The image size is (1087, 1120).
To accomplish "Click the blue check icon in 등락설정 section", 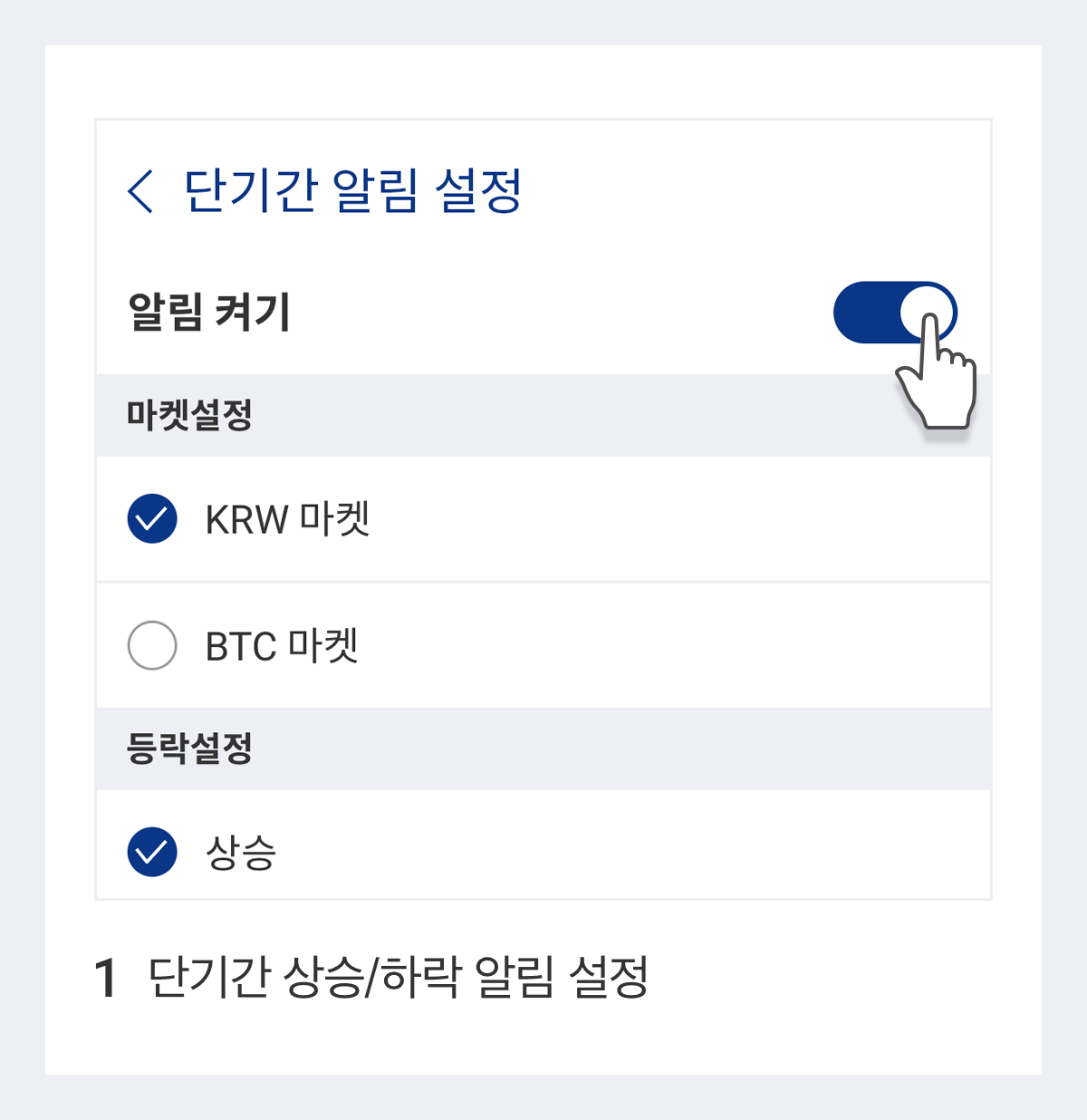I will [x=151, y=851].
